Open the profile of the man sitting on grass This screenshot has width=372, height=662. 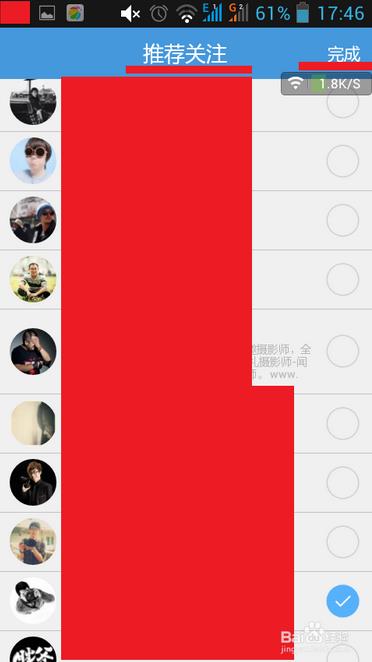click(x=33, y=279)
